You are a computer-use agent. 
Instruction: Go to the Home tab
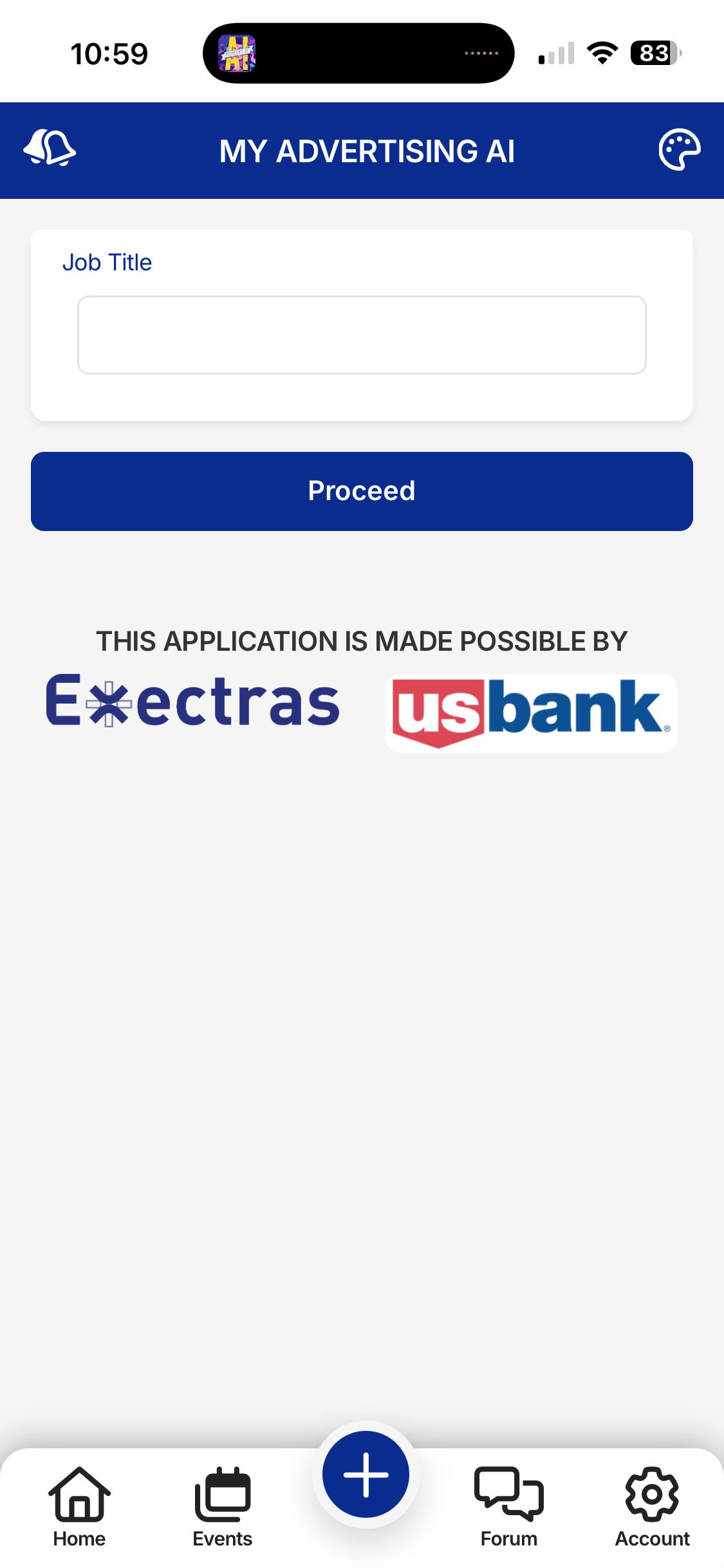coord(79,1506)
